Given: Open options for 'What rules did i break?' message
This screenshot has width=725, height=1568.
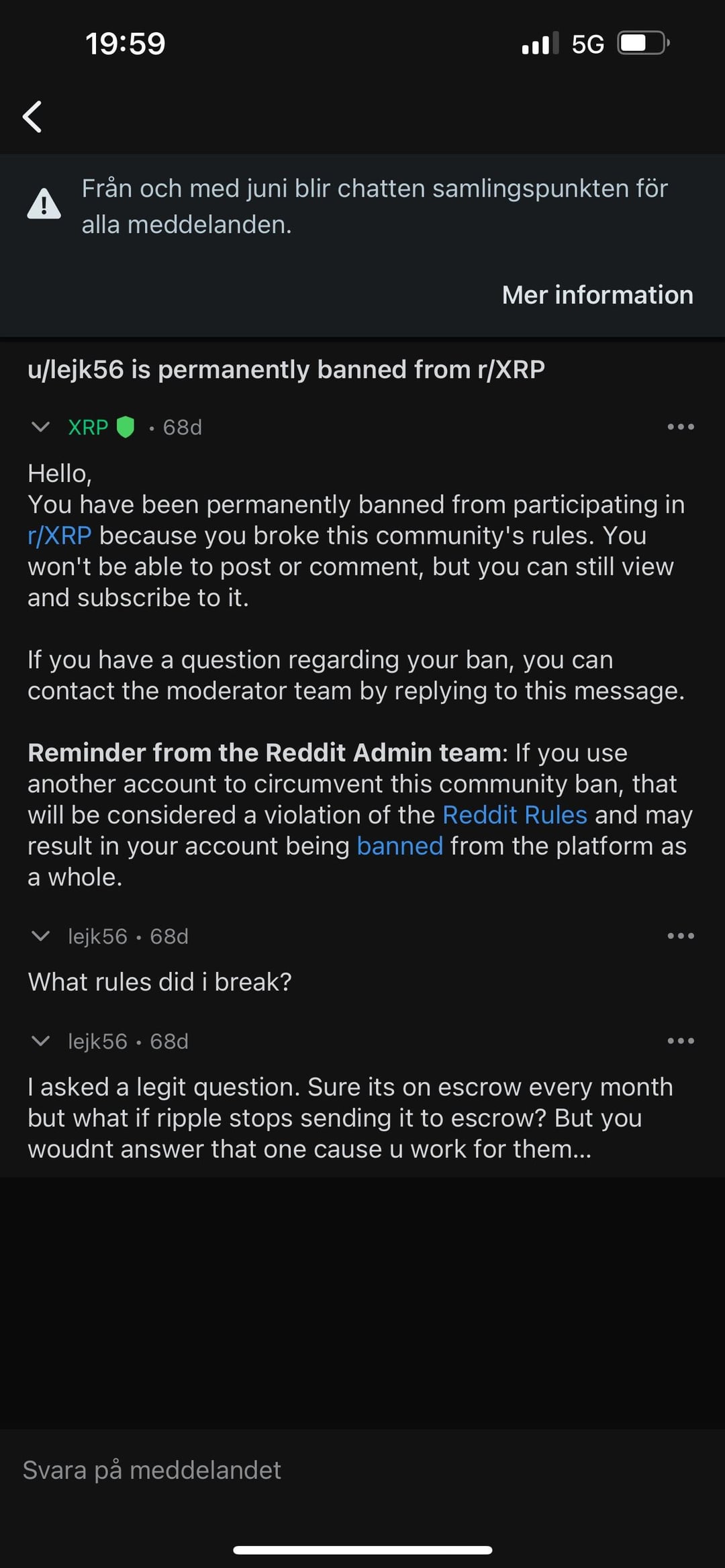Looking at the screenshot, I should point(681,936).
